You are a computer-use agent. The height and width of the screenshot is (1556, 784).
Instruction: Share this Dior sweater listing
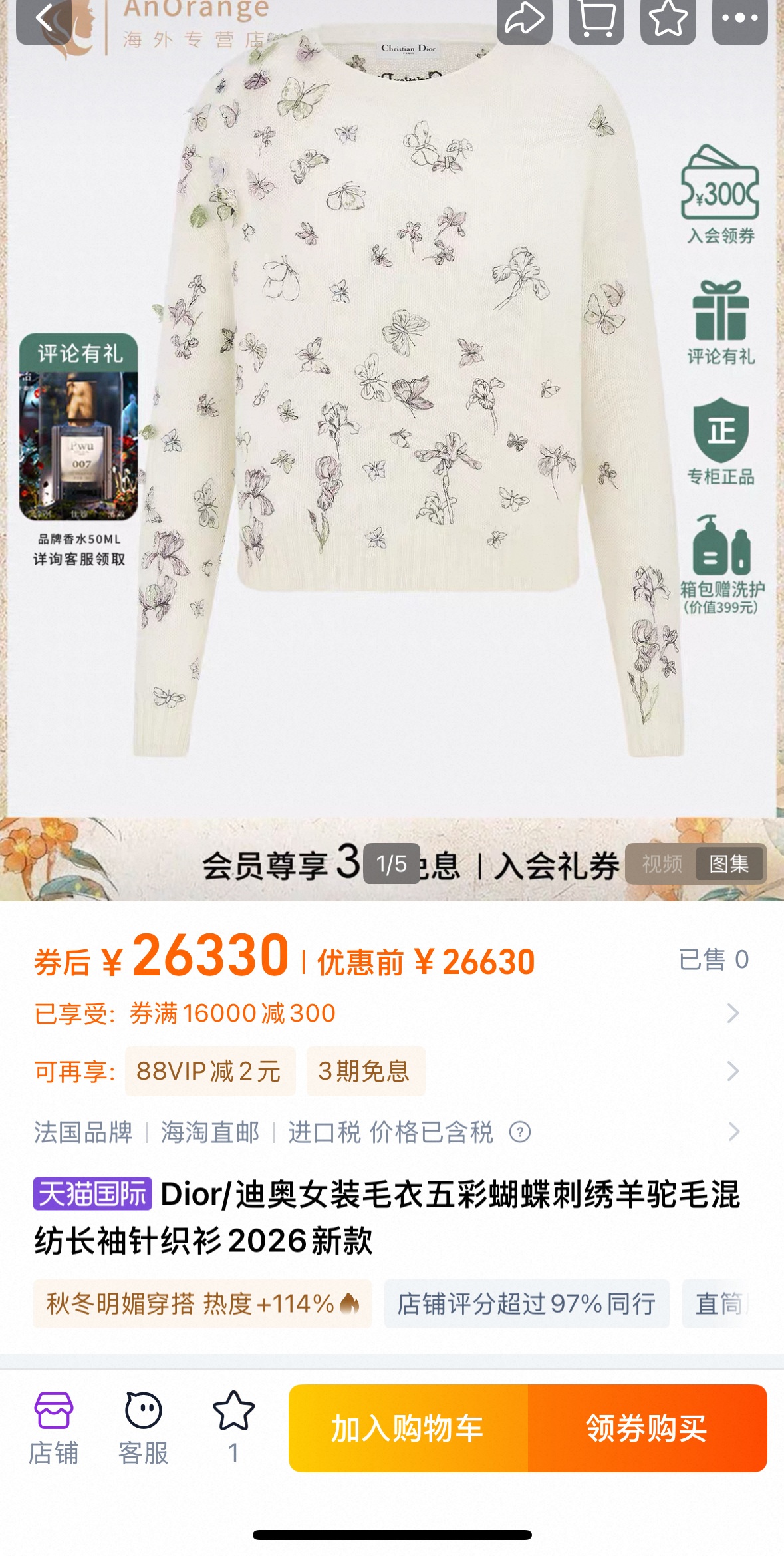524,19
